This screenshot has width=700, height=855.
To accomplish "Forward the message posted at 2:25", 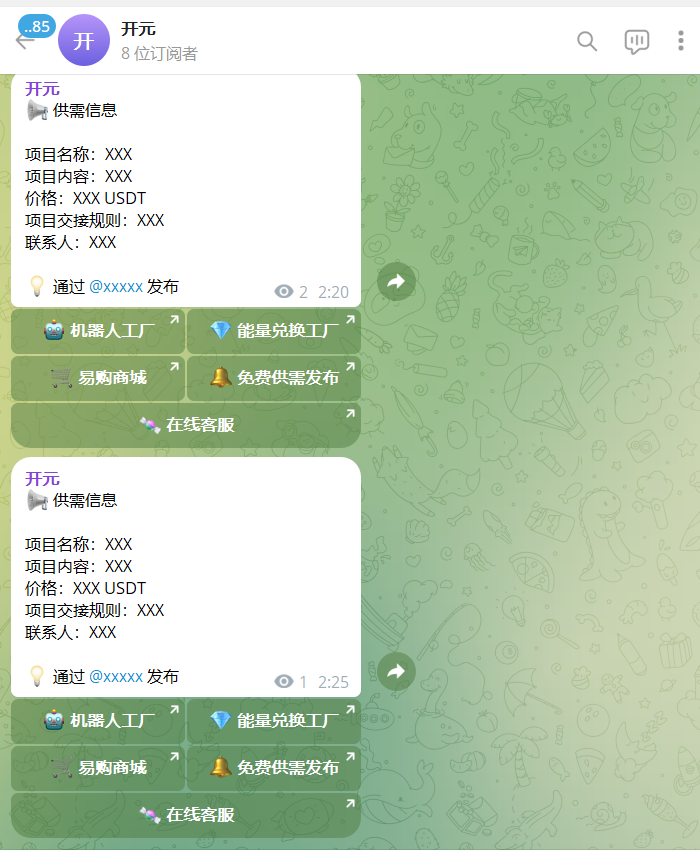I will tap(396, 671).
